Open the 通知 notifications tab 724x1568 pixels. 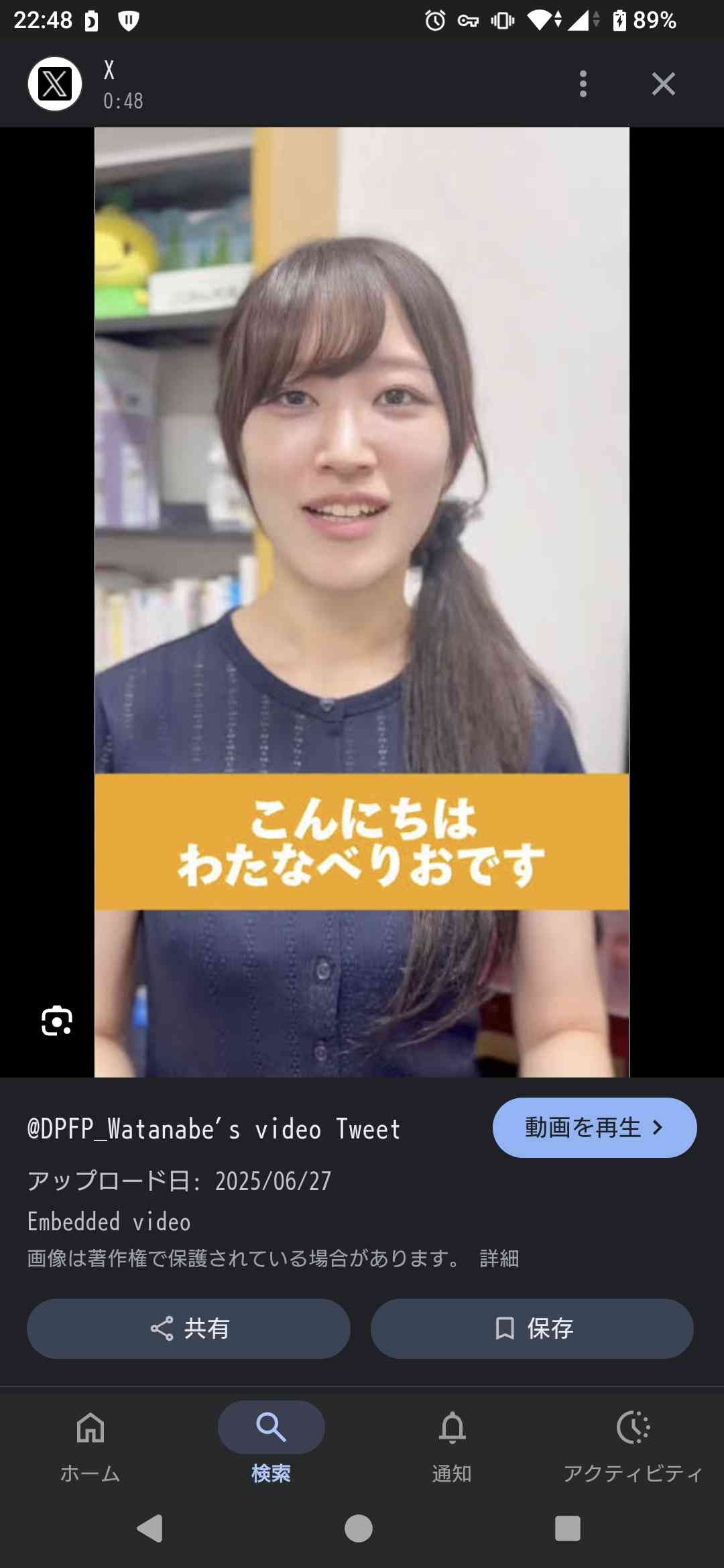452,1443
